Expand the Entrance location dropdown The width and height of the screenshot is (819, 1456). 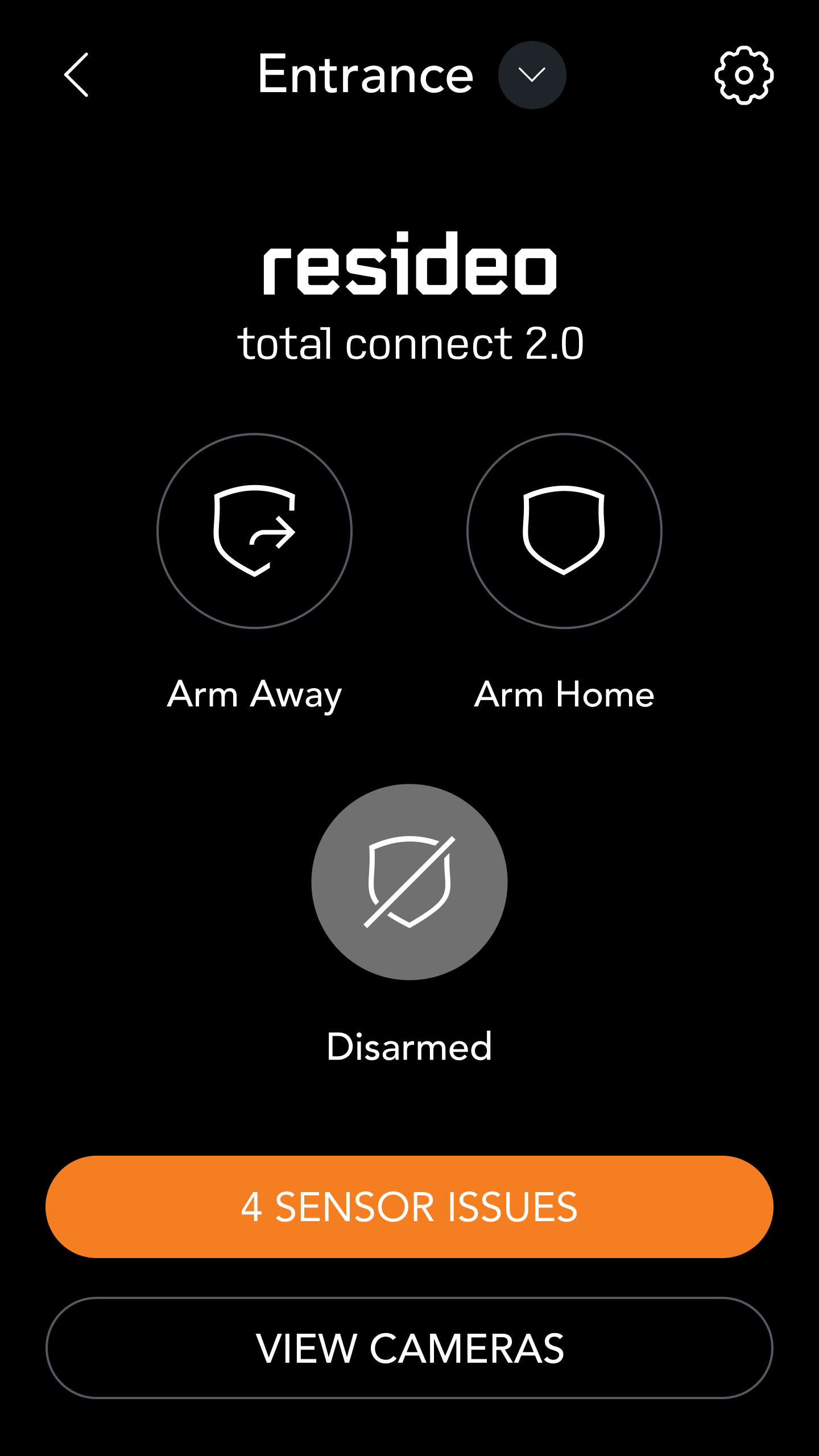(x=532, y=75)
